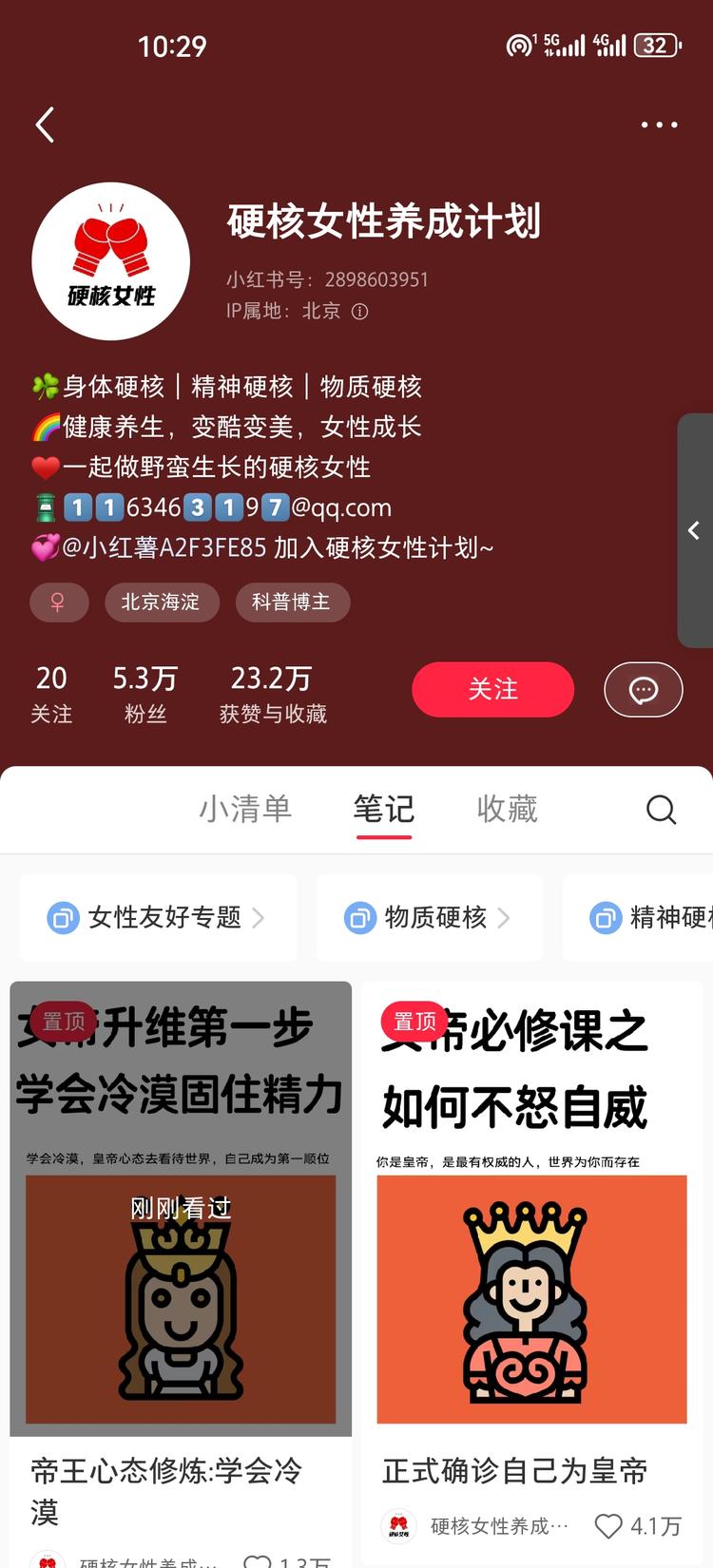Switch to the 小清单 tab

(x=246, y=810)
